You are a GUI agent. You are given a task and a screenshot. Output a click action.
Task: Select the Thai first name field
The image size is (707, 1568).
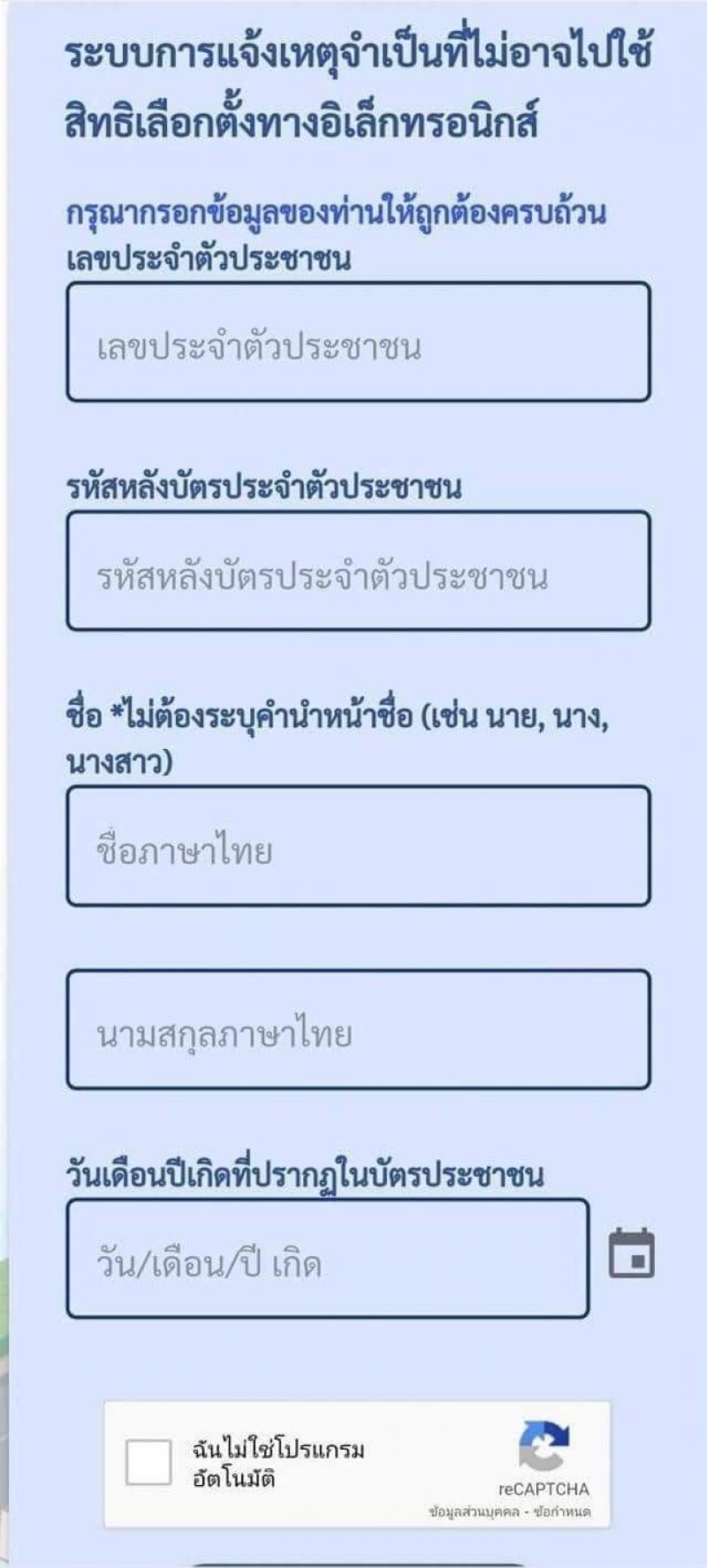pos(358,846)
